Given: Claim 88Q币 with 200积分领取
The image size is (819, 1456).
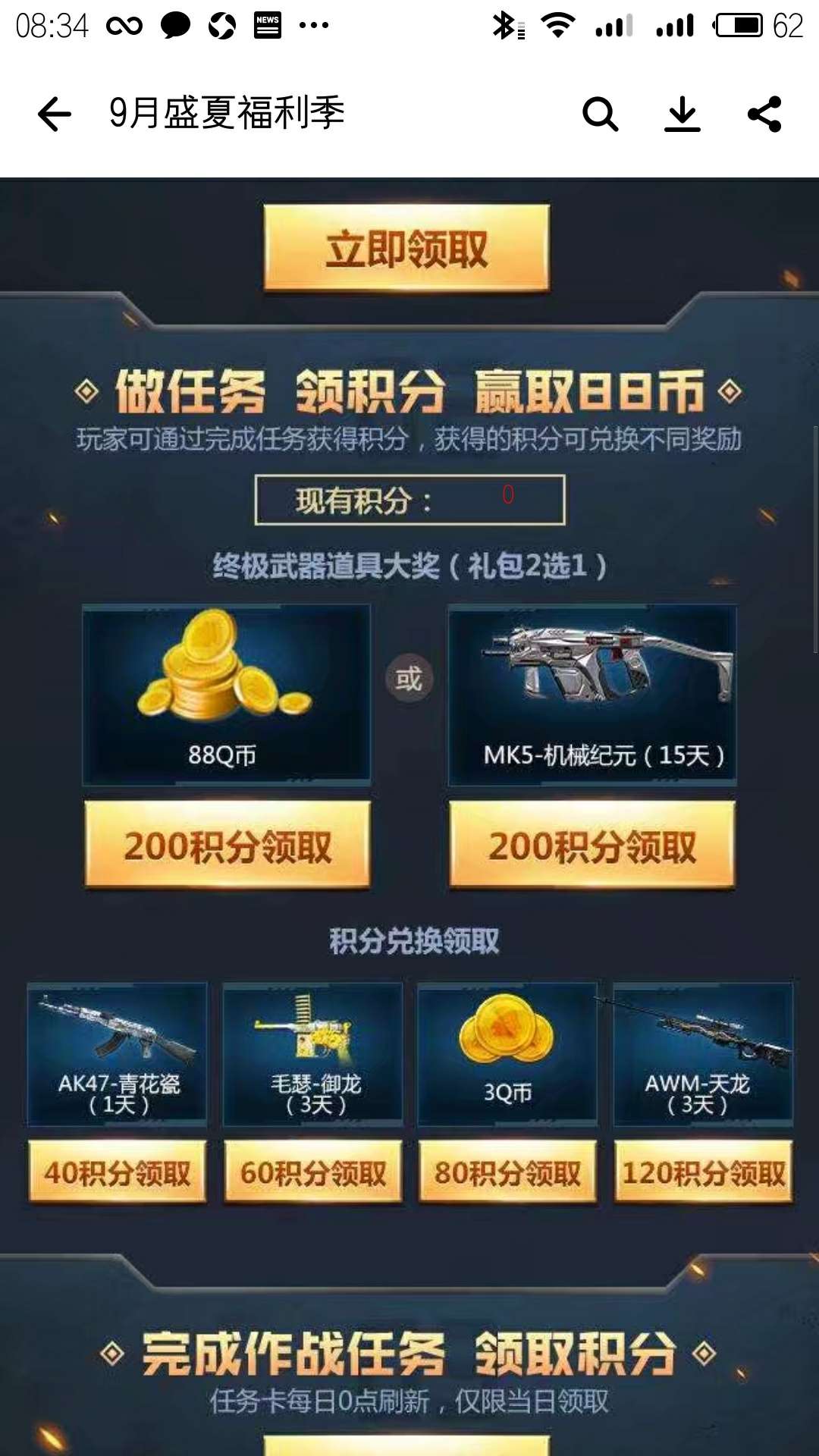Looking at the screenshot, I should (x=227, y=846).
